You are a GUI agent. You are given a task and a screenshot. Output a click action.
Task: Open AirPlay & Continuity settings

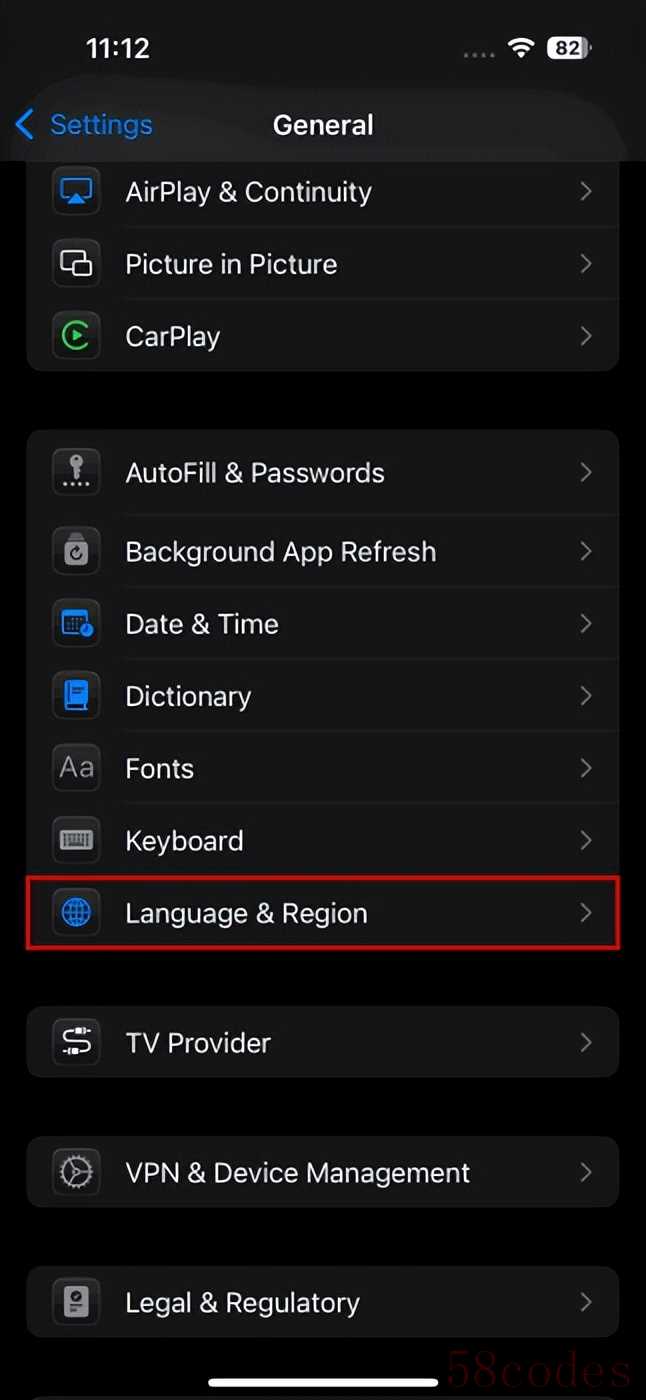pos(322,192)
